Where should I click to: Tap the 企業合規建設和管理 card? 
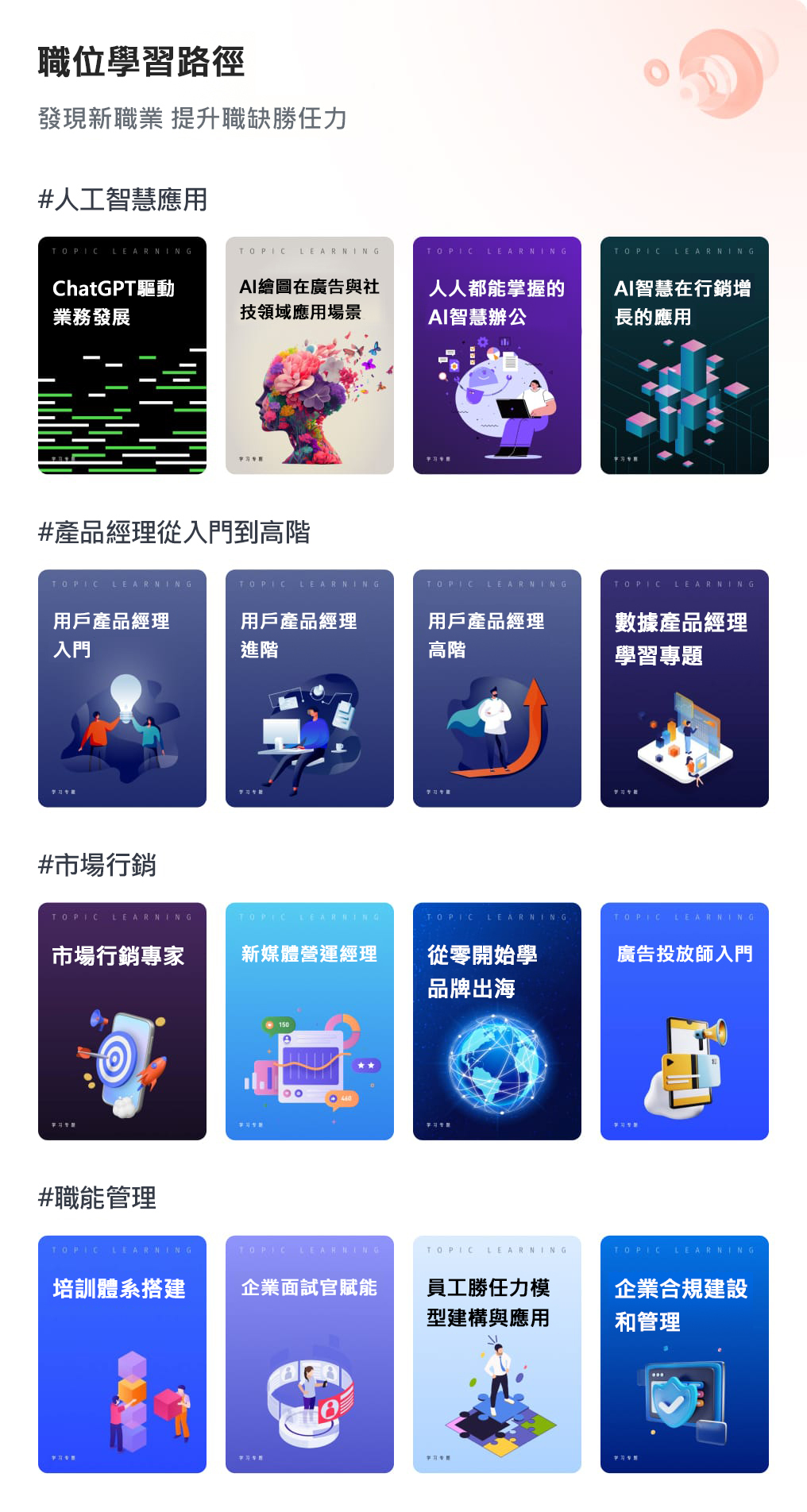[685, 1353]
